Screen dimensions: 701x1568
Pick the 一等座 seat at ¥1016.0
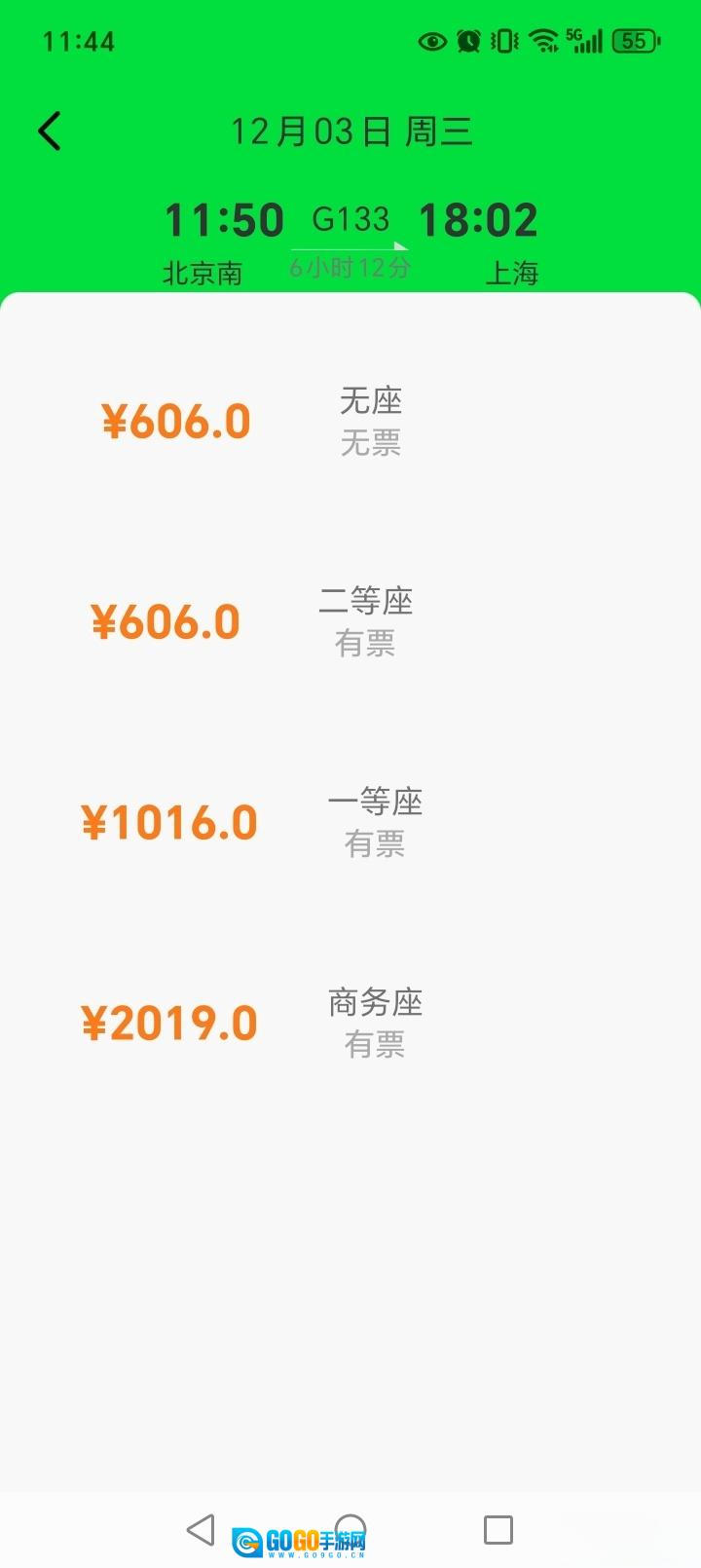click(x=374, y=822)
